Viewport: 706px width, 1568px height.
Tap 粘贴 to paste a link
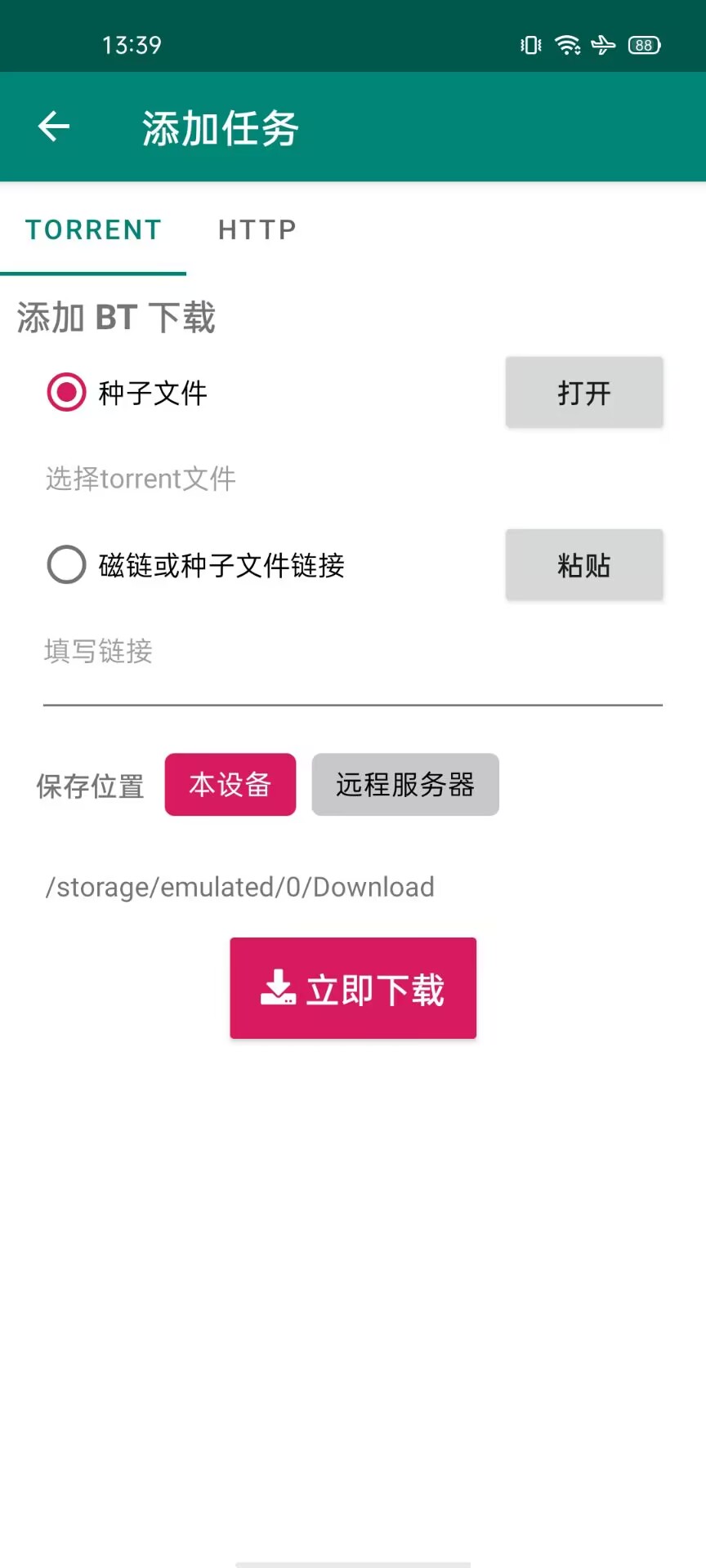tap(584, 564)
